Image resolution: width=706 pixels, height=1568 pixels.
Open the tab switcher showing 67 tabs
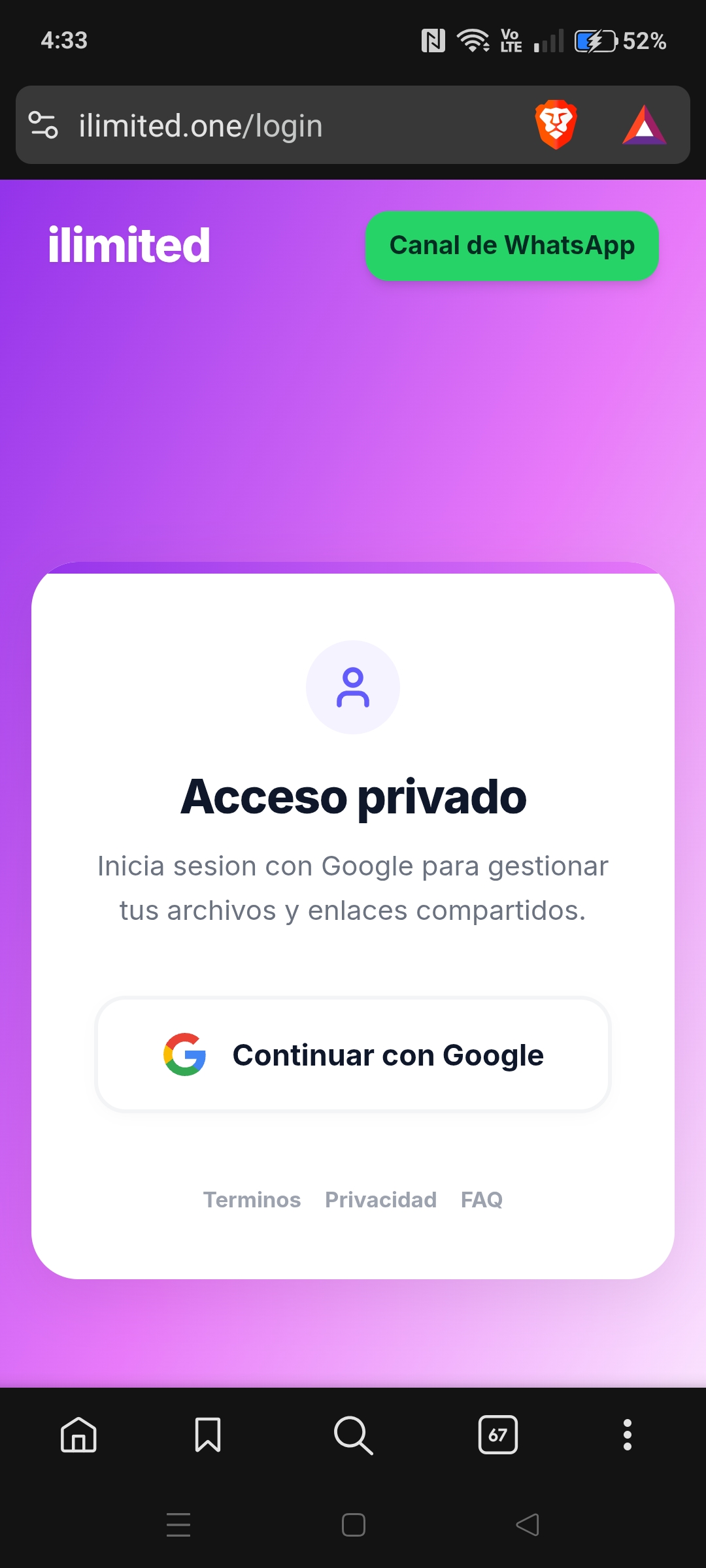point(498,1435)
